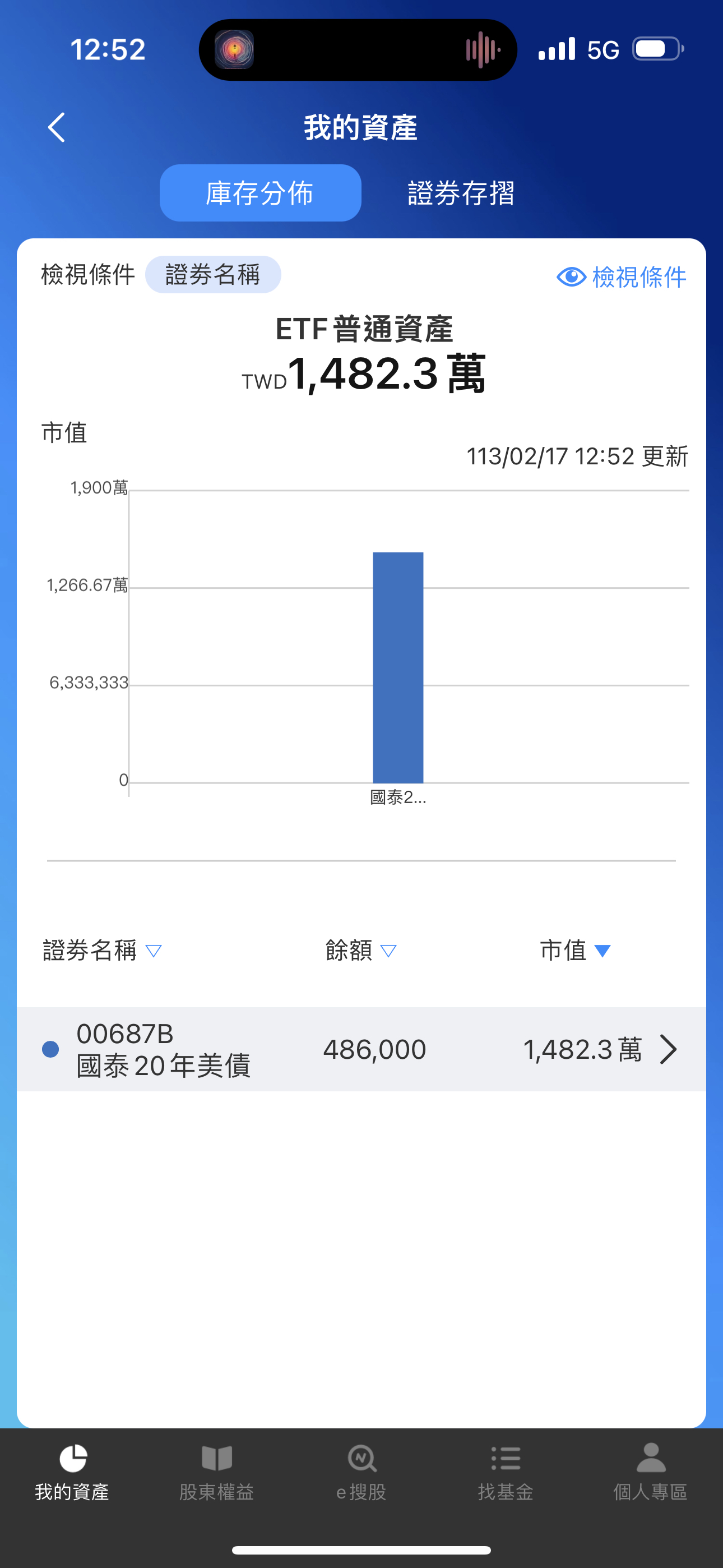Image resolution: width=723 pixels, height=1568 pixels.
Task: Sort list by 證券名稱 column
Action: 101,950
